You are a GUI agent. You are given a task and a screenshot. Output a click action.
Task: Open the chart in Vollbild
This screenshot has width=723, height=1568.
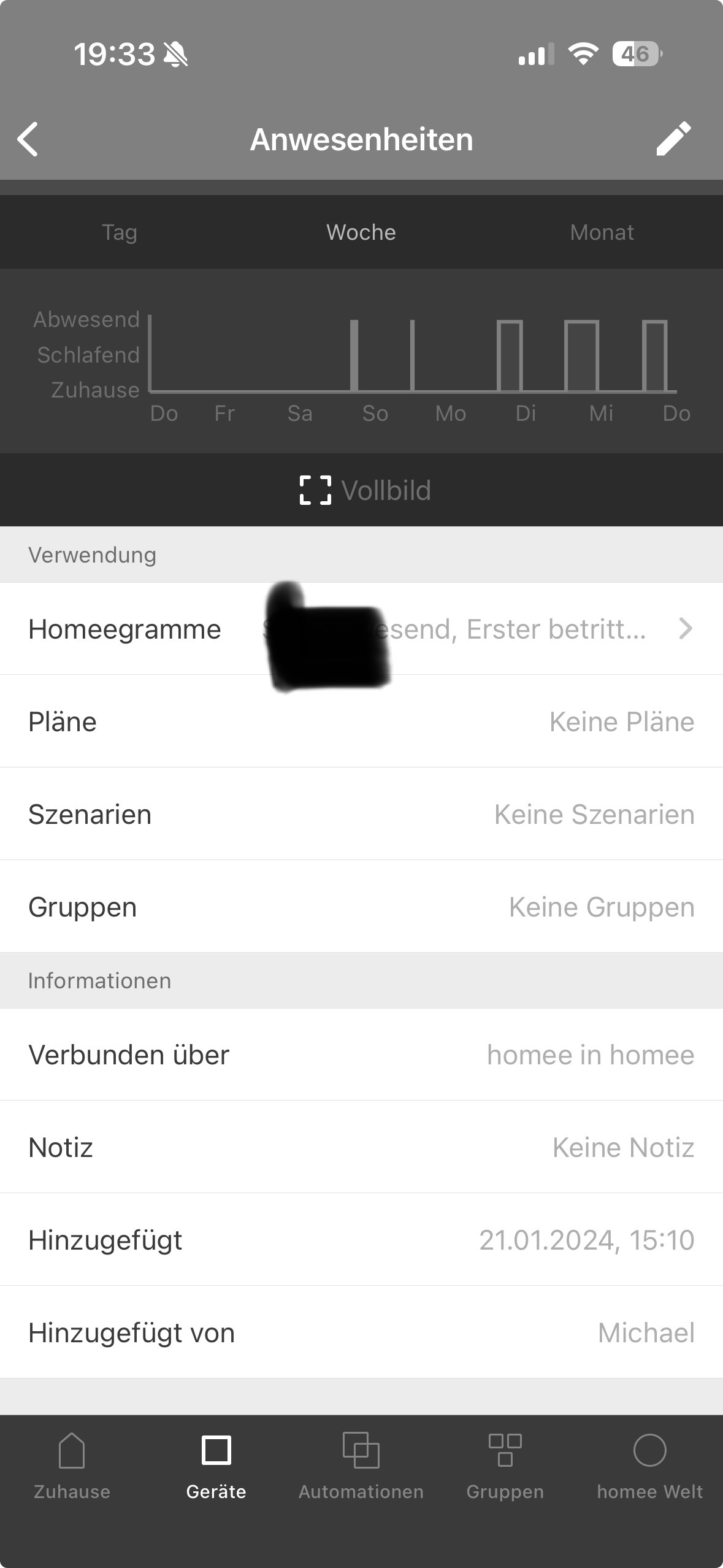[x=365, y=490]
